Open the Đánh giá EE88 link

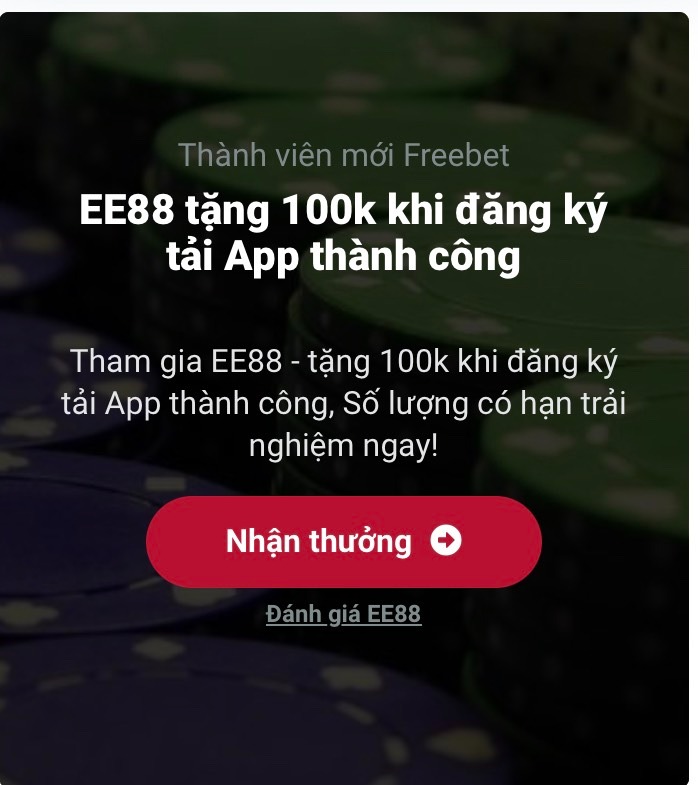[x=343, y=614]
